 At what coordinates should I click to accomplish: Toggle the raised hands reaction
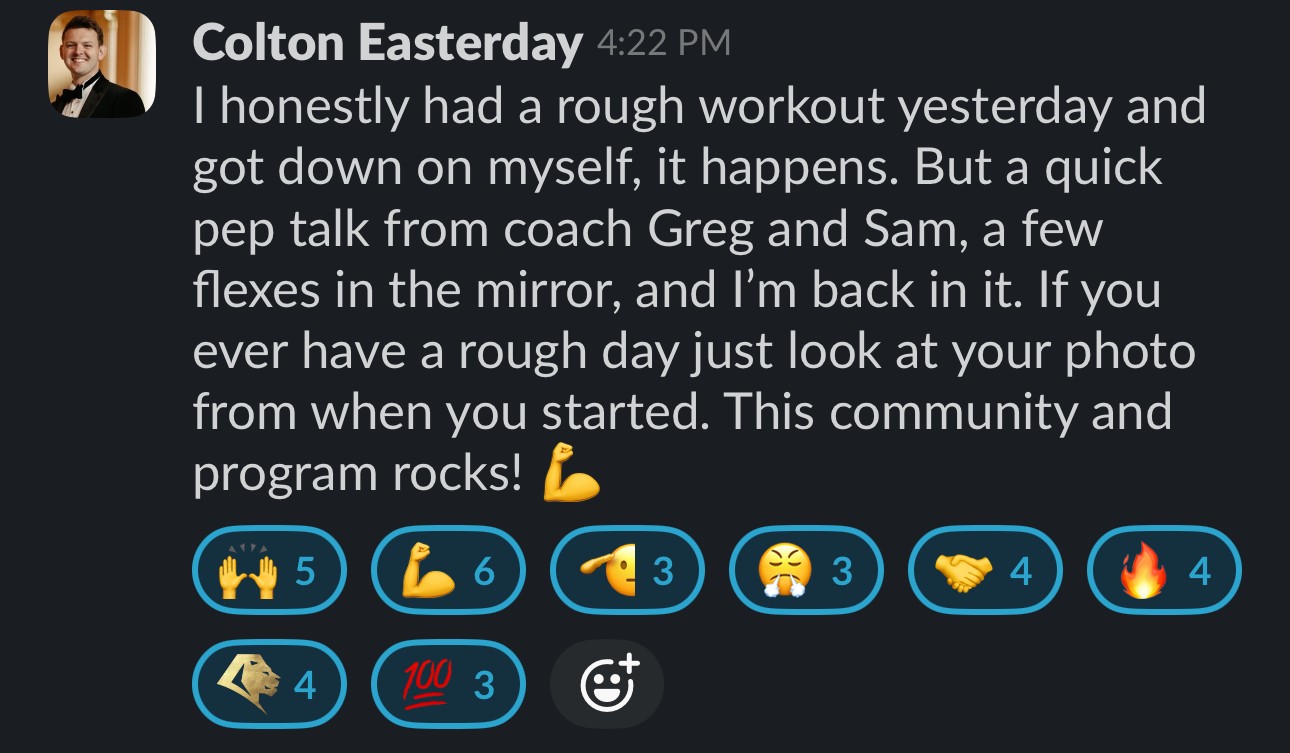268,570
